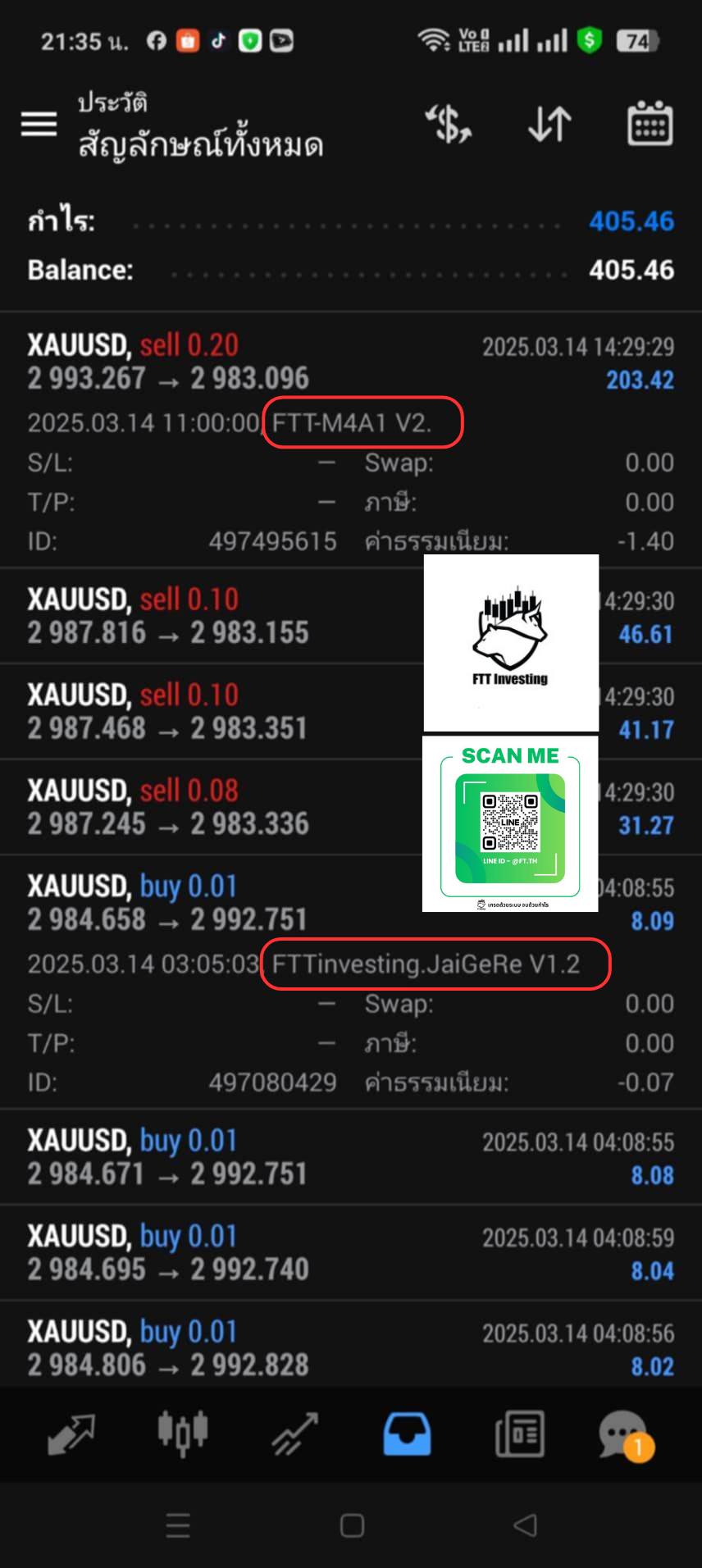Expand the XAUUSD sell 0.08 trade
Screen dimensions: 702x1568
point(351,807)
